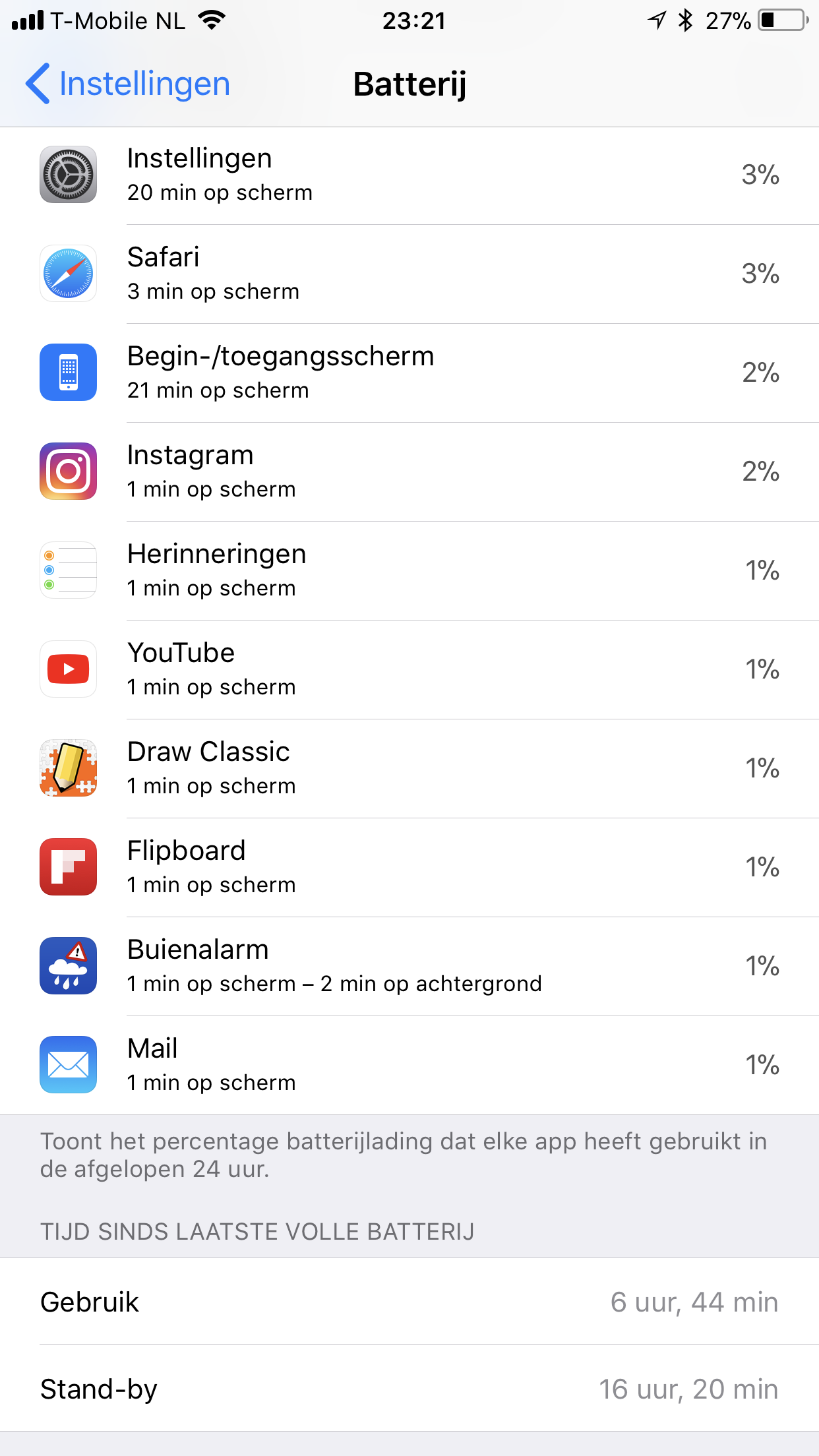819x1456 pixels.
Task: Select the YouTube battery row
Action: tap(409, 669)
